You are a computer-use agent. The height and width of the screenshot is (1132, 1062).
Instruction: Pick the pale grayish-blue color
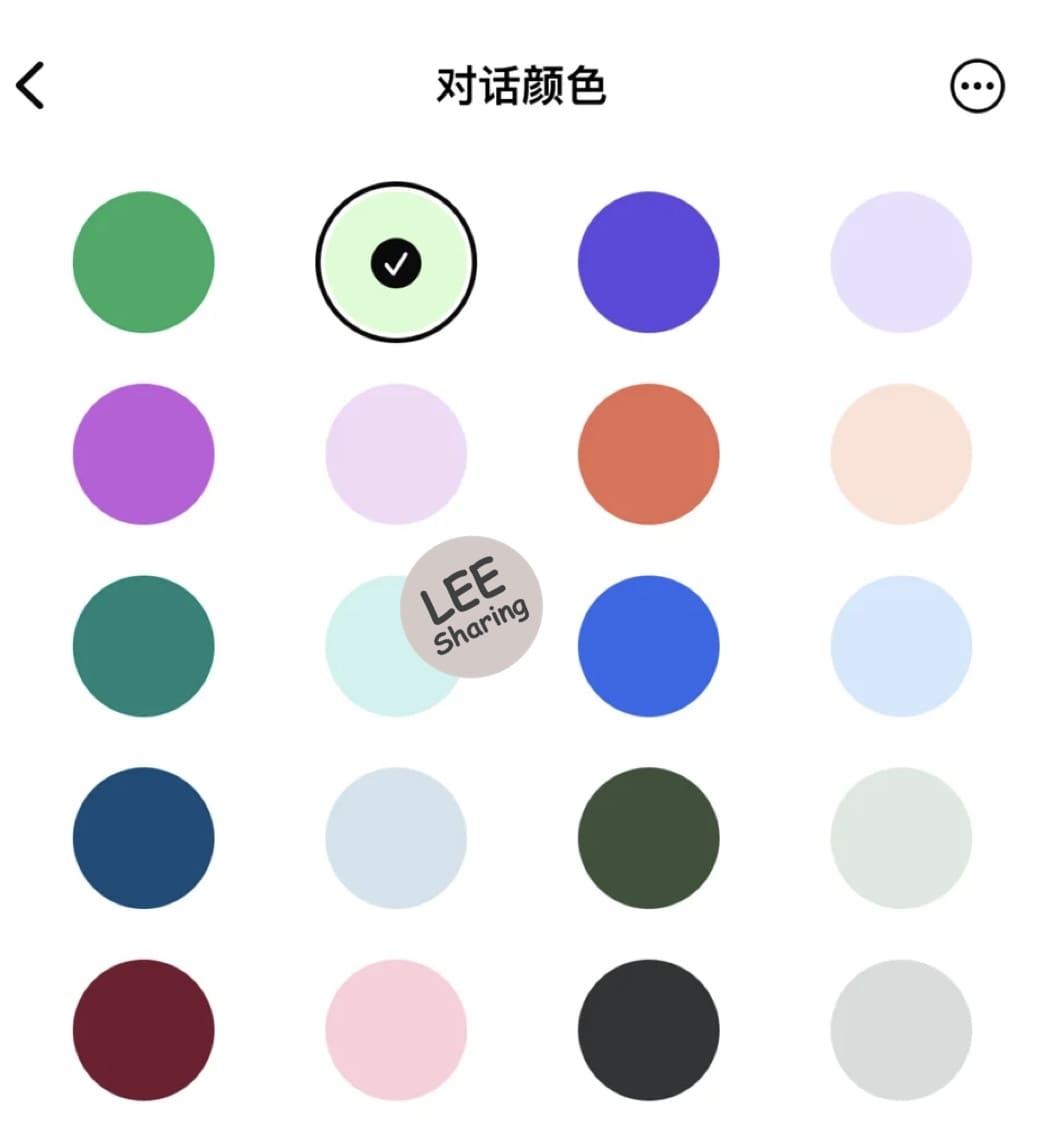point(396,838)
